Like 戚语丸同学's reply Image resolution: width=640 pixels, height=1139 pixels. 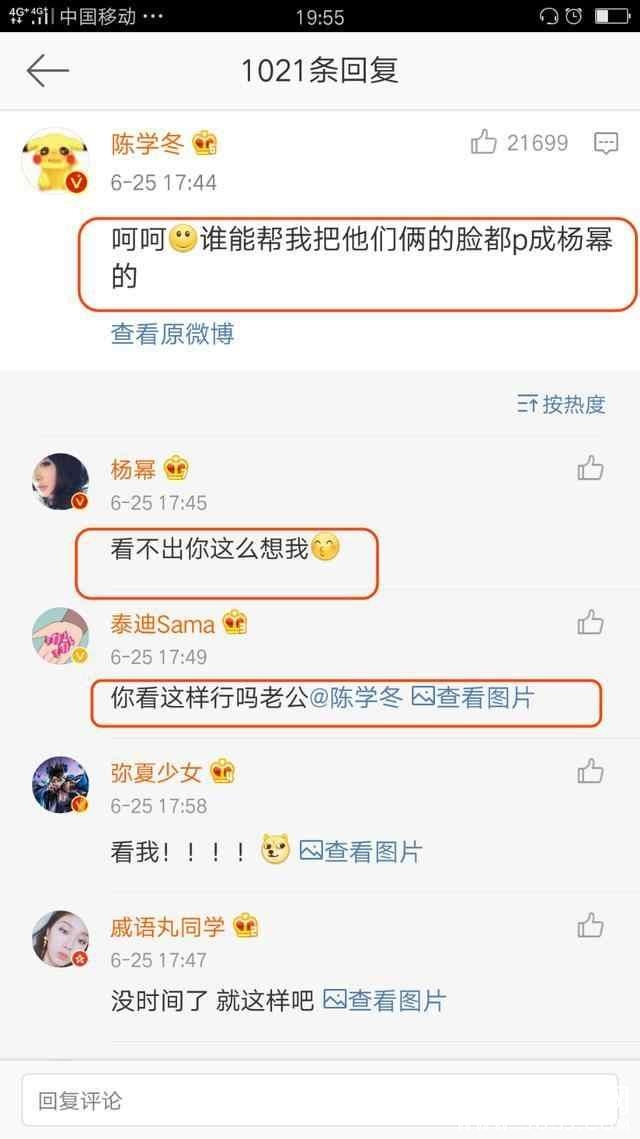[590, 924]
